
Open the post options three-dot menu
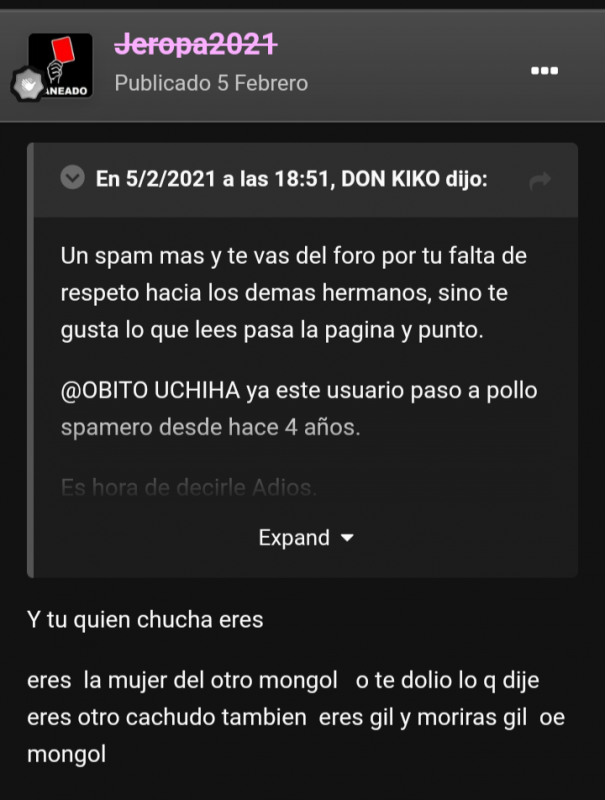[544, 70]
